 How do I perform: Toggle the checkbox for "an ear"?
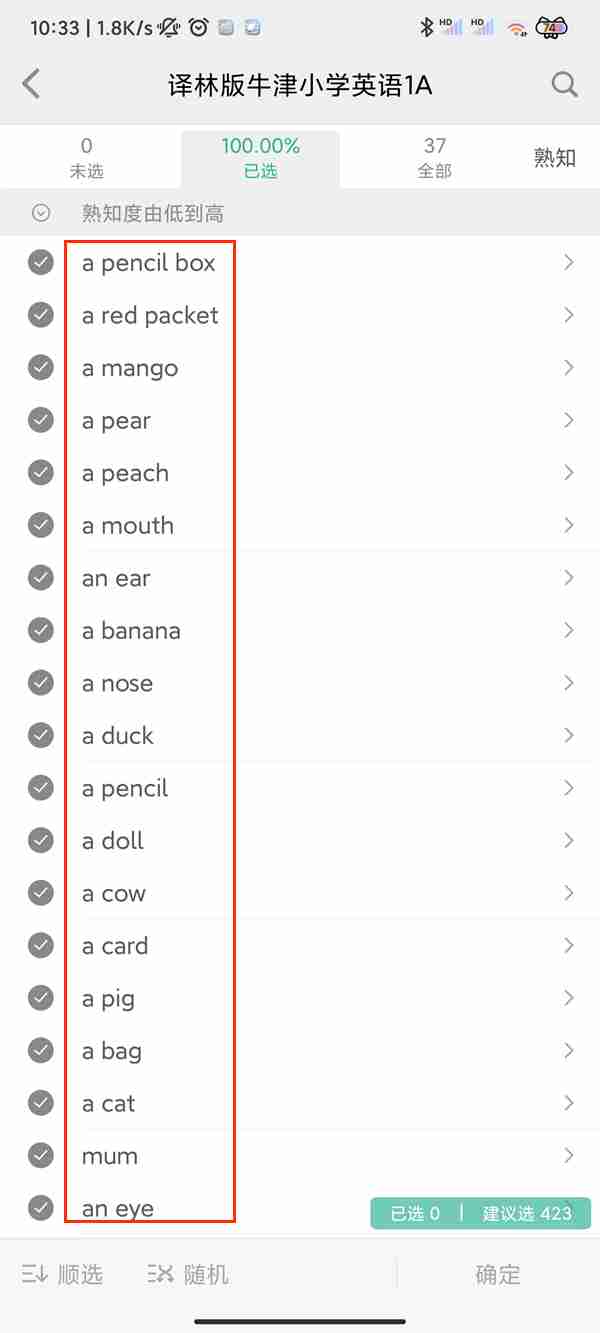pos(41,578)
